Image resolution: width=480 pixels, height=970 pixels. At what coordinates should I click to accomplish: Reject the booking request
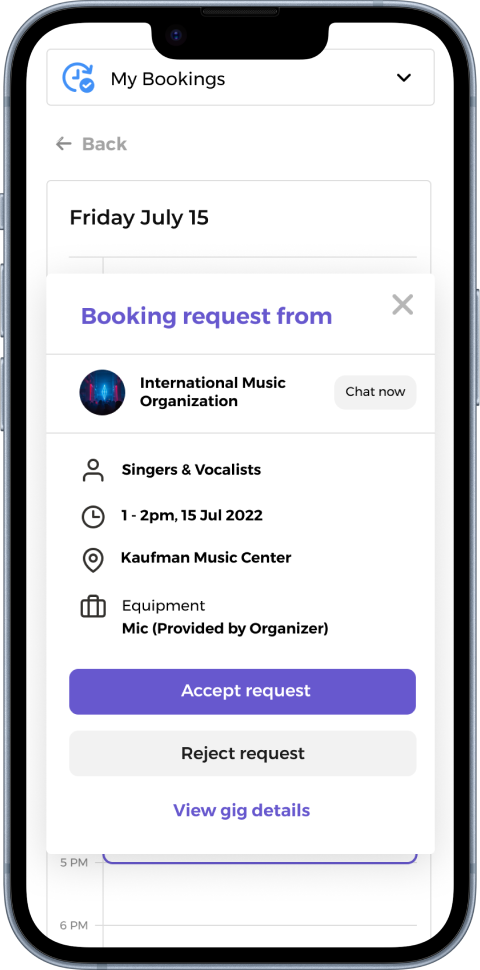coord(242,753)
